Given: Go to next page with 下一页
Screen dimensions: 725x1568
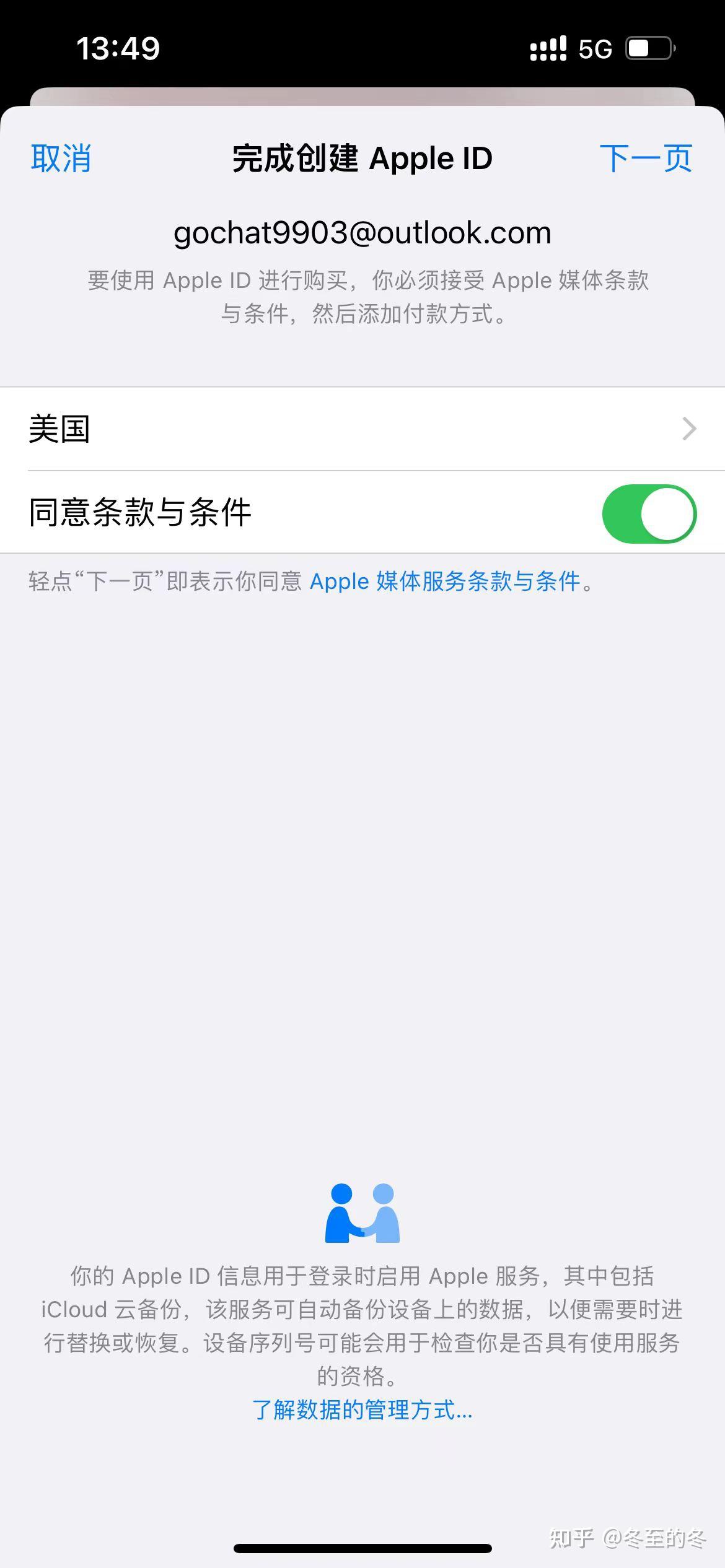Looking at the screenshot, I should [646, 159].
